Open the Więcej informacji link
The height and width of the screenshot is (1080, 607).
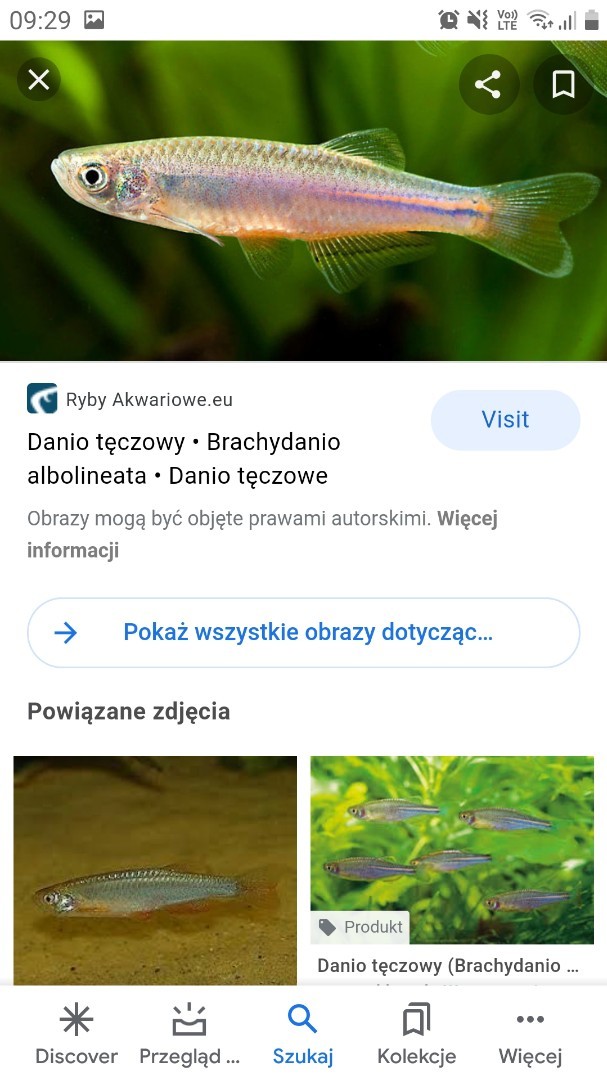(262, 534)
